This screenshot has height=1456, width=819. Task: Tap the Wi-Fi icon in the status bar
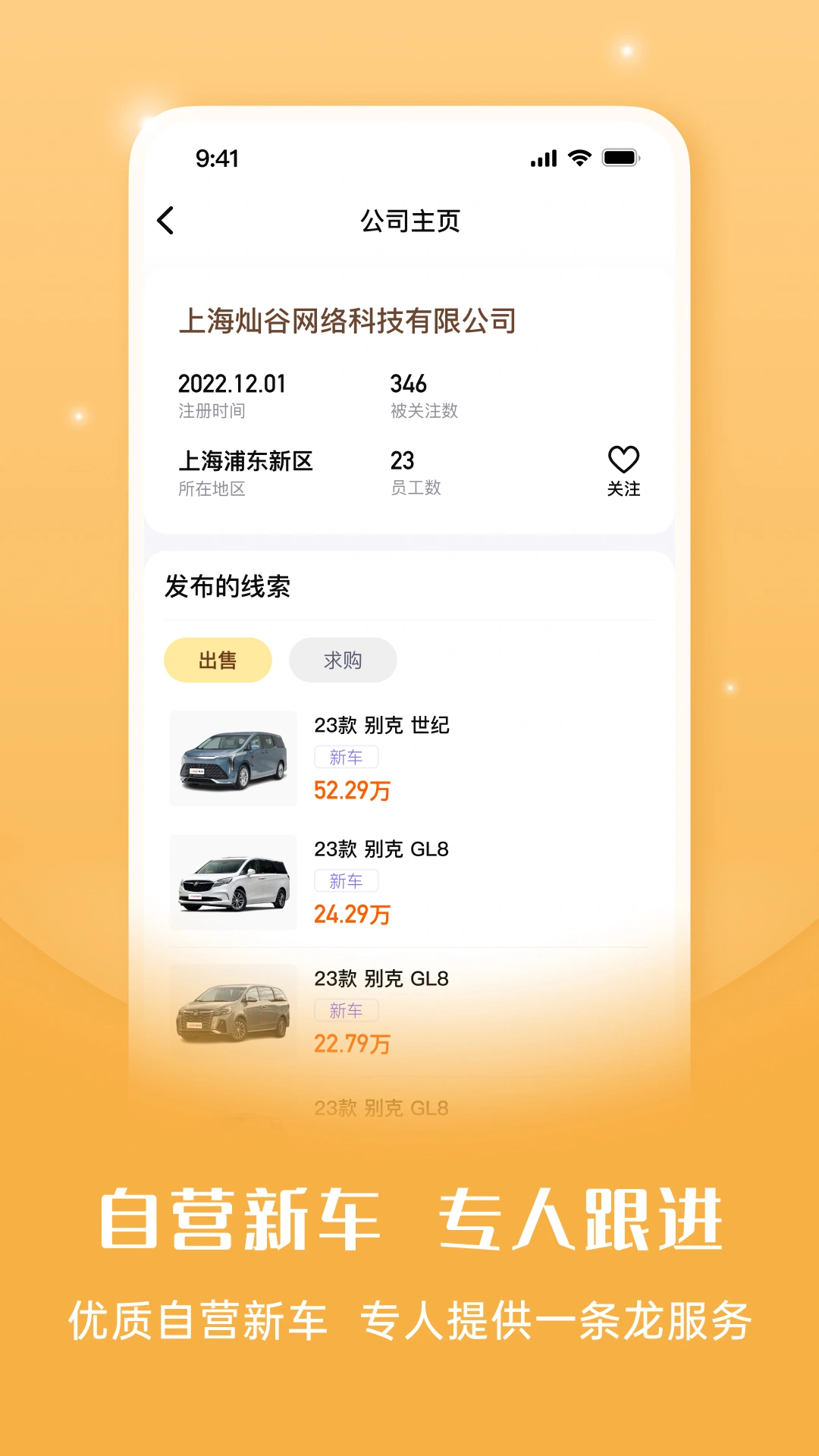[579, 158]
